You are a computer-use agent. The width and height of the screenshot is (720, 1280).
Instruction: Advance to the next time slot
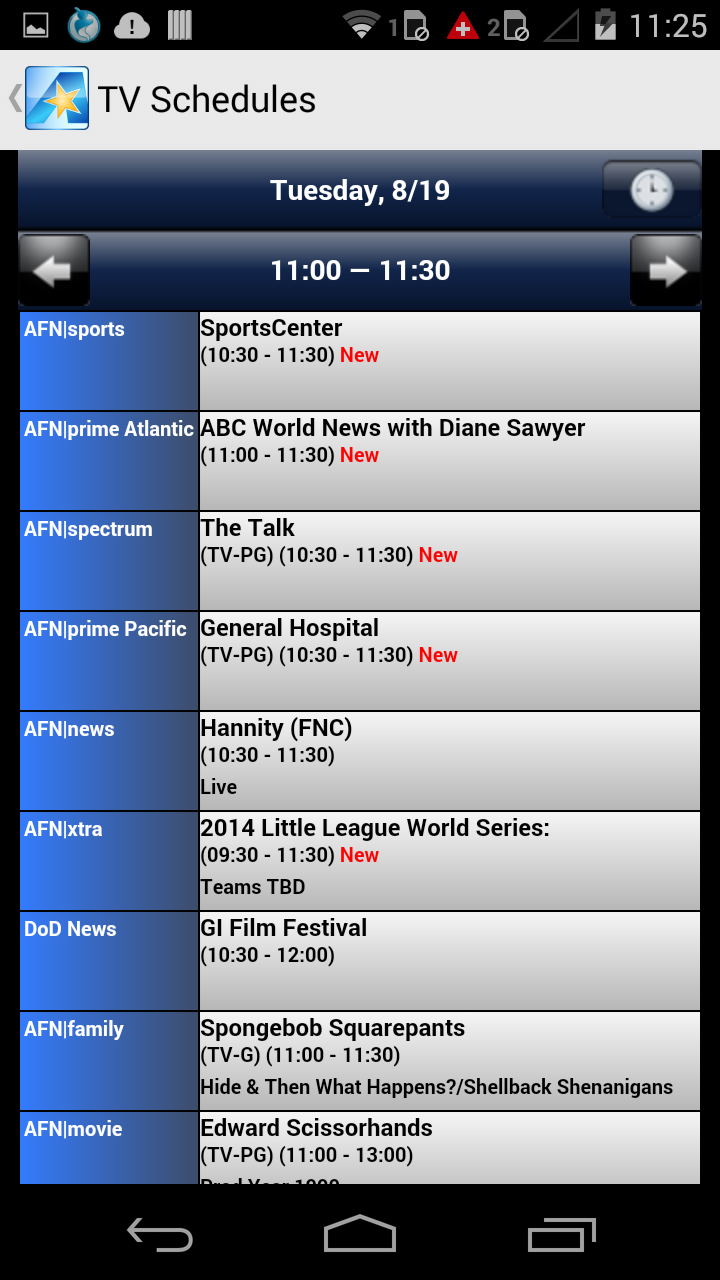pos(665,270)
